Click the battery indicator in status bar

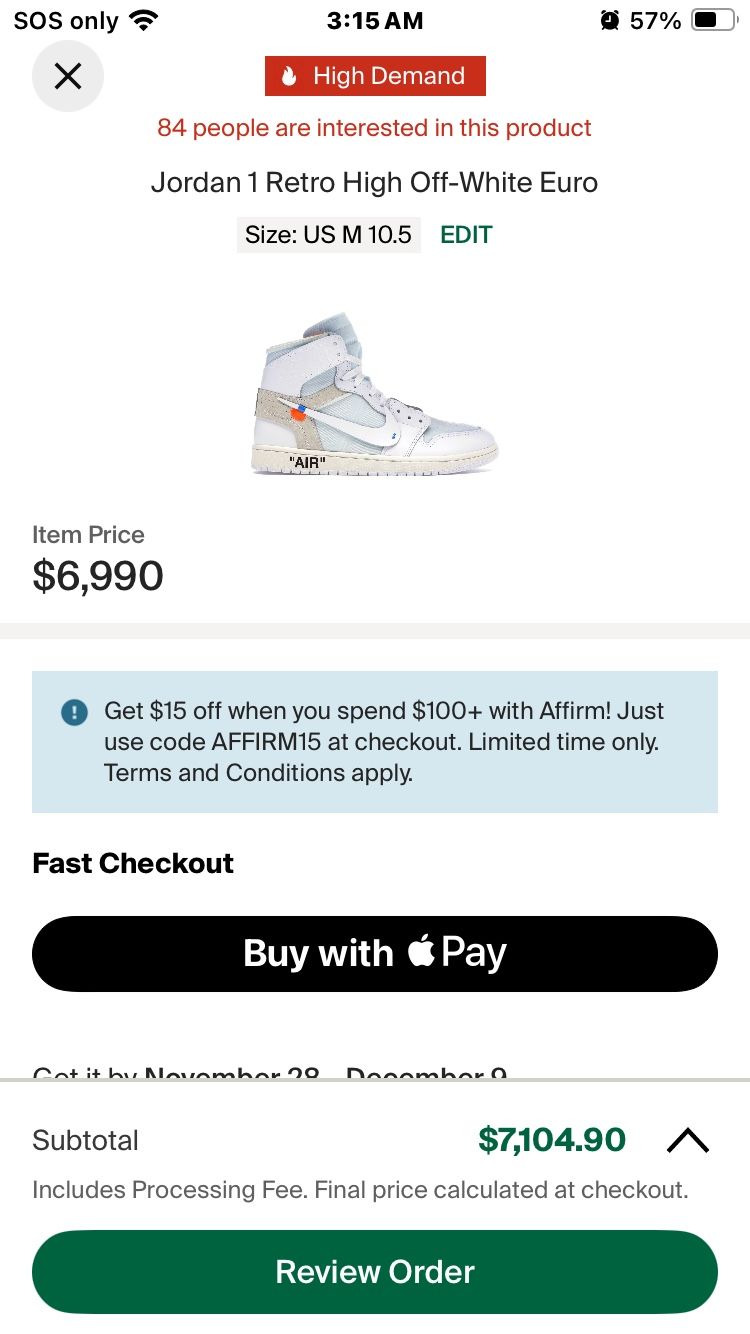click(714, 19)
